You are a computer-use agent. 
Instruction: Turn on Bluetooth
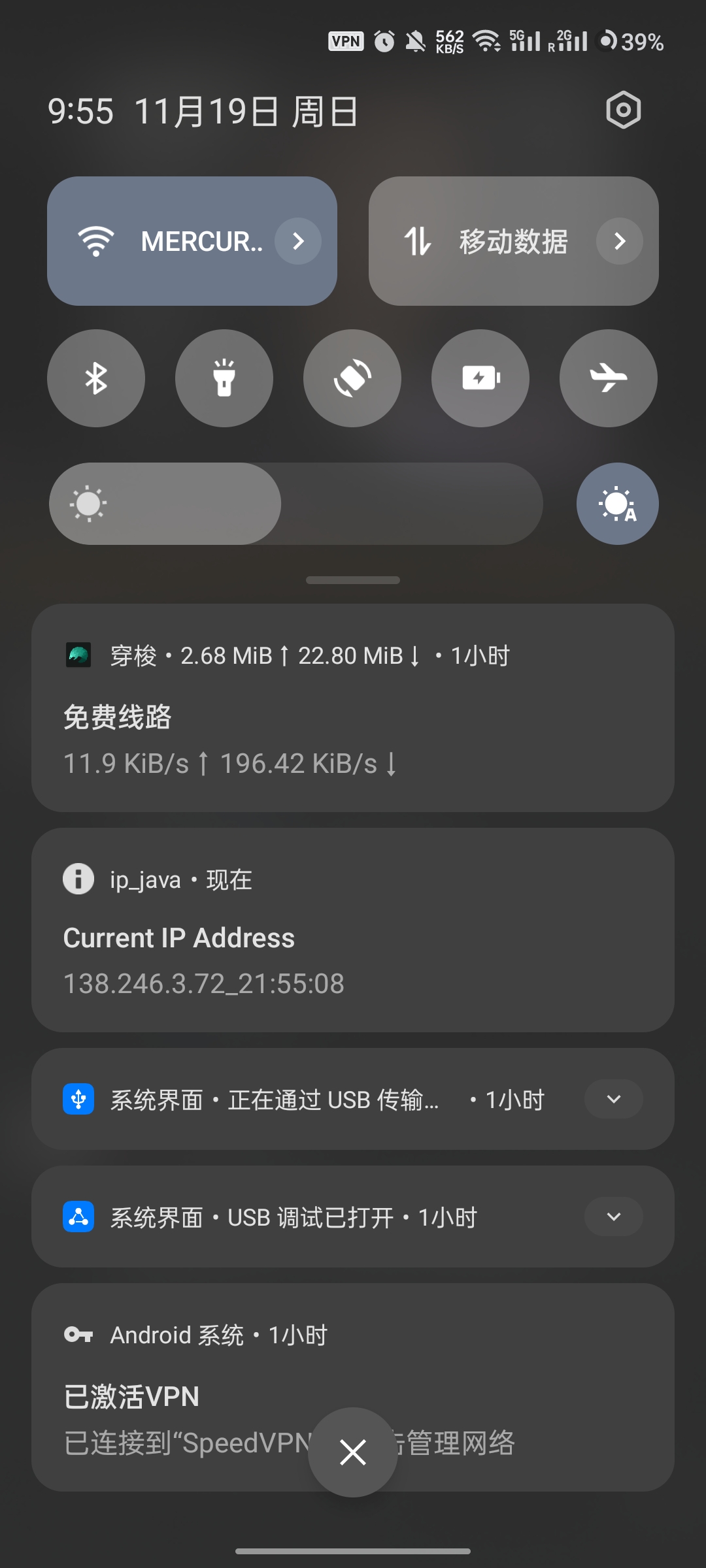[96, 378]
